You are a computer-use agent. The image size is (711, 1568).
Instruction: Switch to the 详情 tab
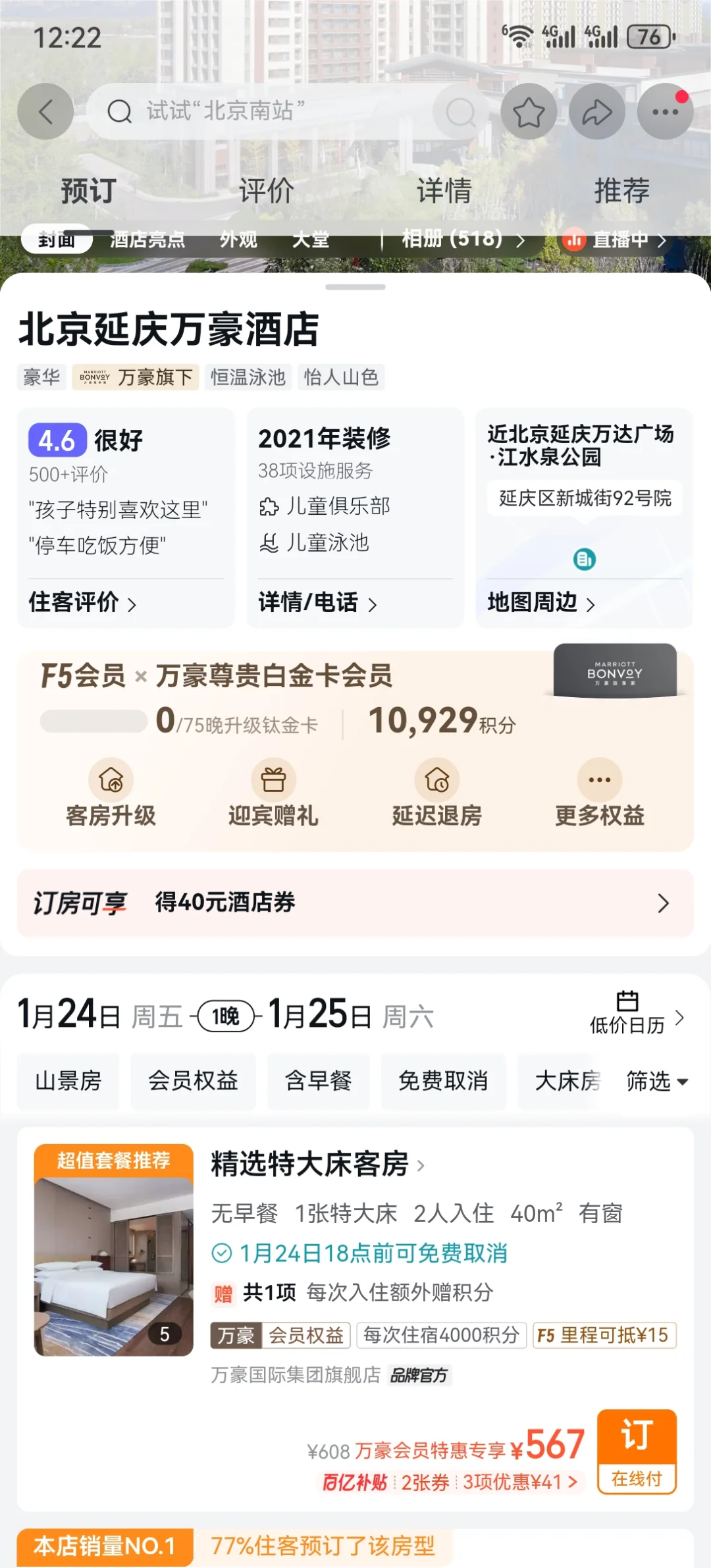(444, 191)
